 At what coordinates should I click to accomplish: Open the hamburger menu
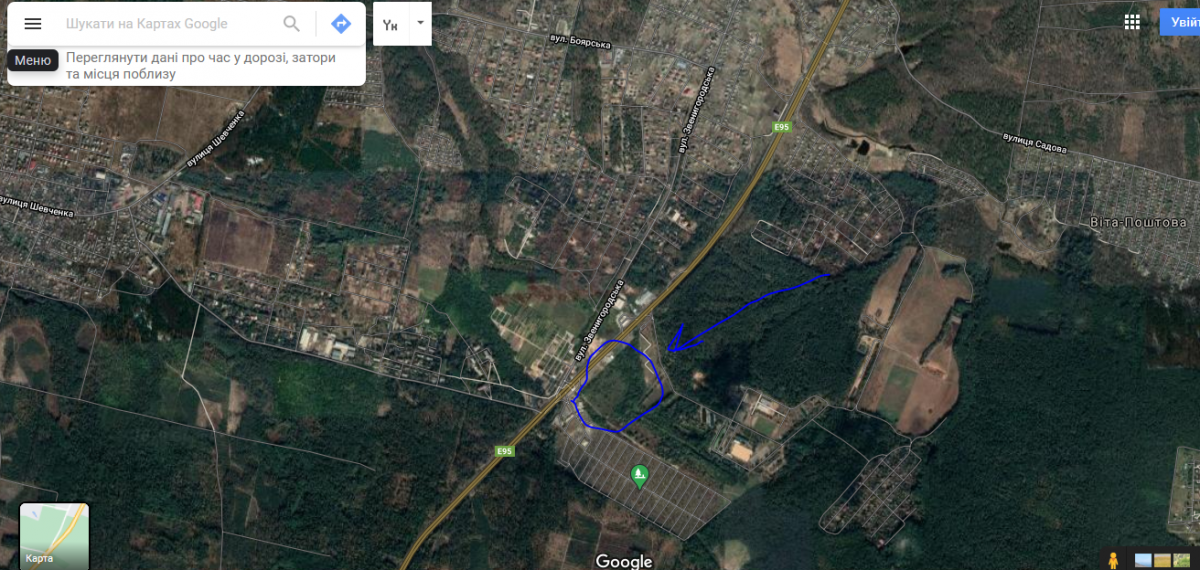pos(33,24)
